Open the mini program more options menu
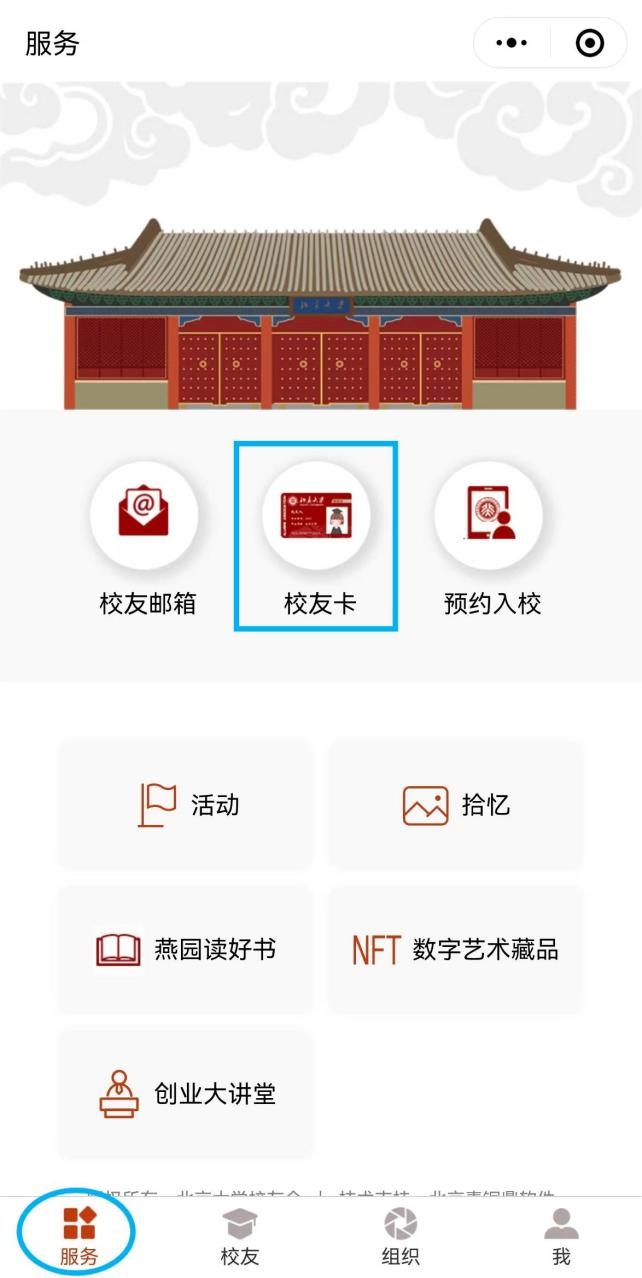The image size is (642, 1278). (511, 43)
